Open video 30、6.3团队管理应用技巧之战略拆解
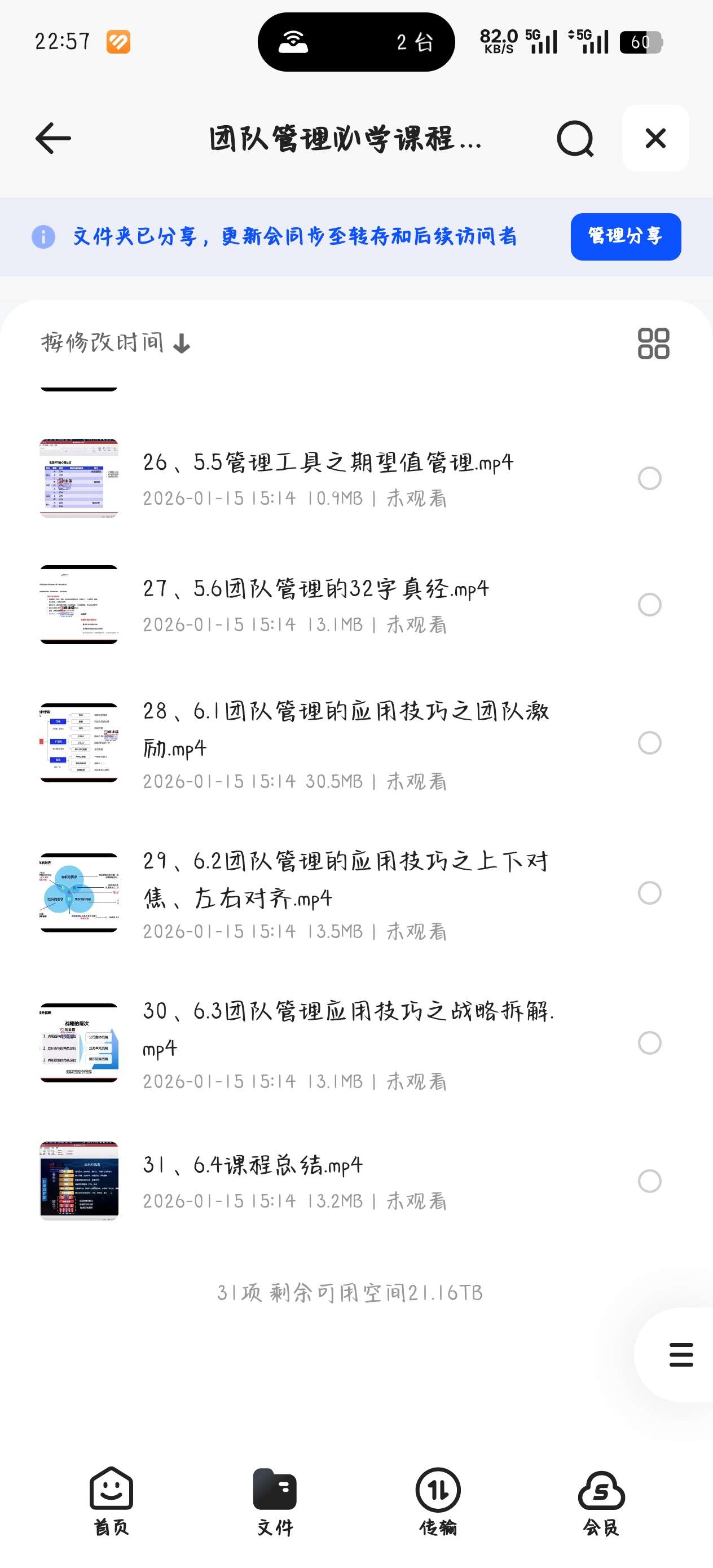This screenshot has width=713, height=1568. tap(329, 1043)
